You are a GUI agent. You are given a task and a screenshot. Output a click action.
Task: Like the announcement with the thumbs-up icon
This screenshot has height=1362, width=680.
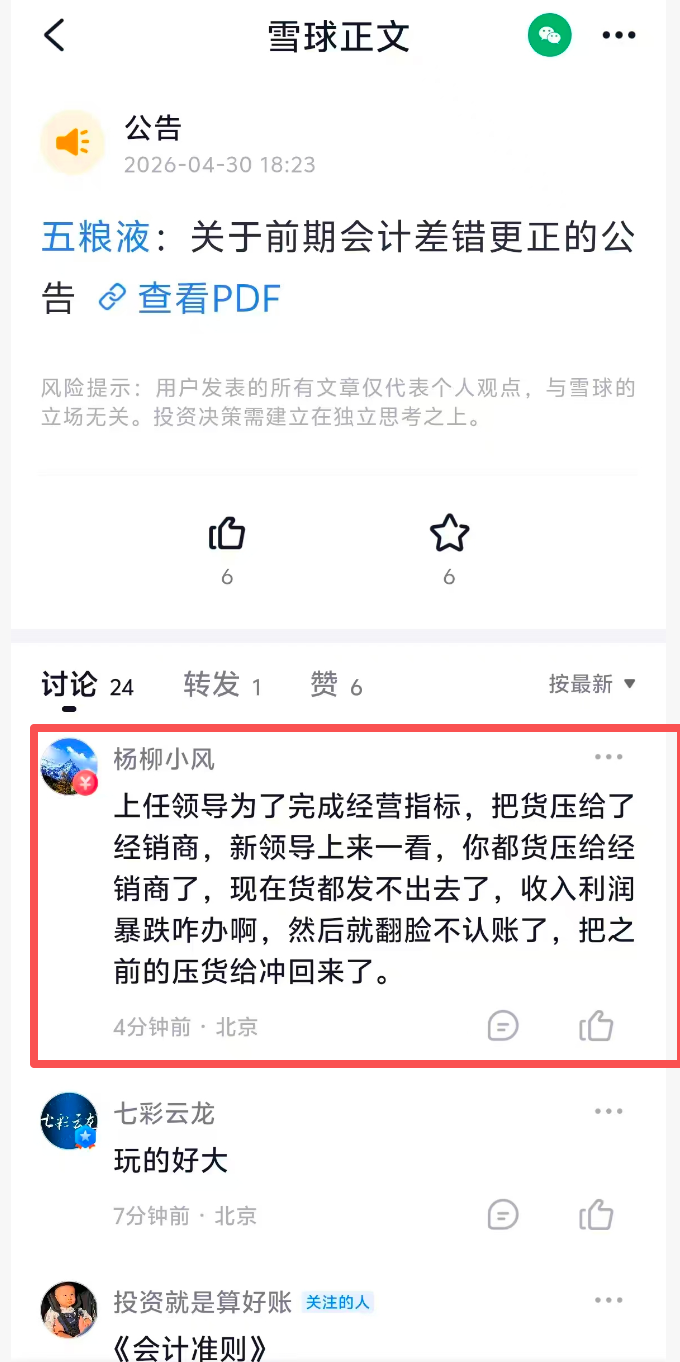pyautogui.click(x=227, y=535)
